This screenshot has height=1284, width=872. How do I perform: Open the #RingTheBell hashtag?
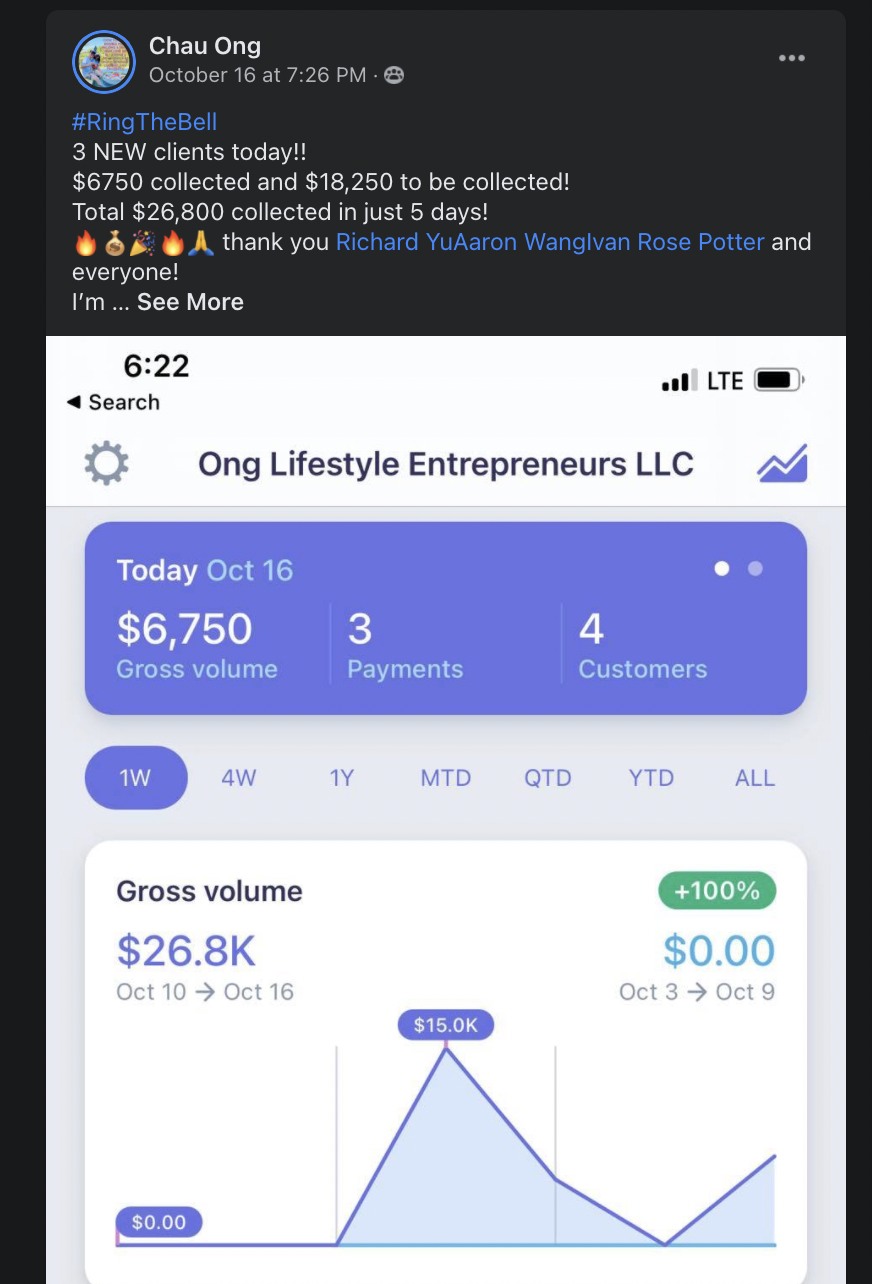pyautogui.click(x=144, y=122)
